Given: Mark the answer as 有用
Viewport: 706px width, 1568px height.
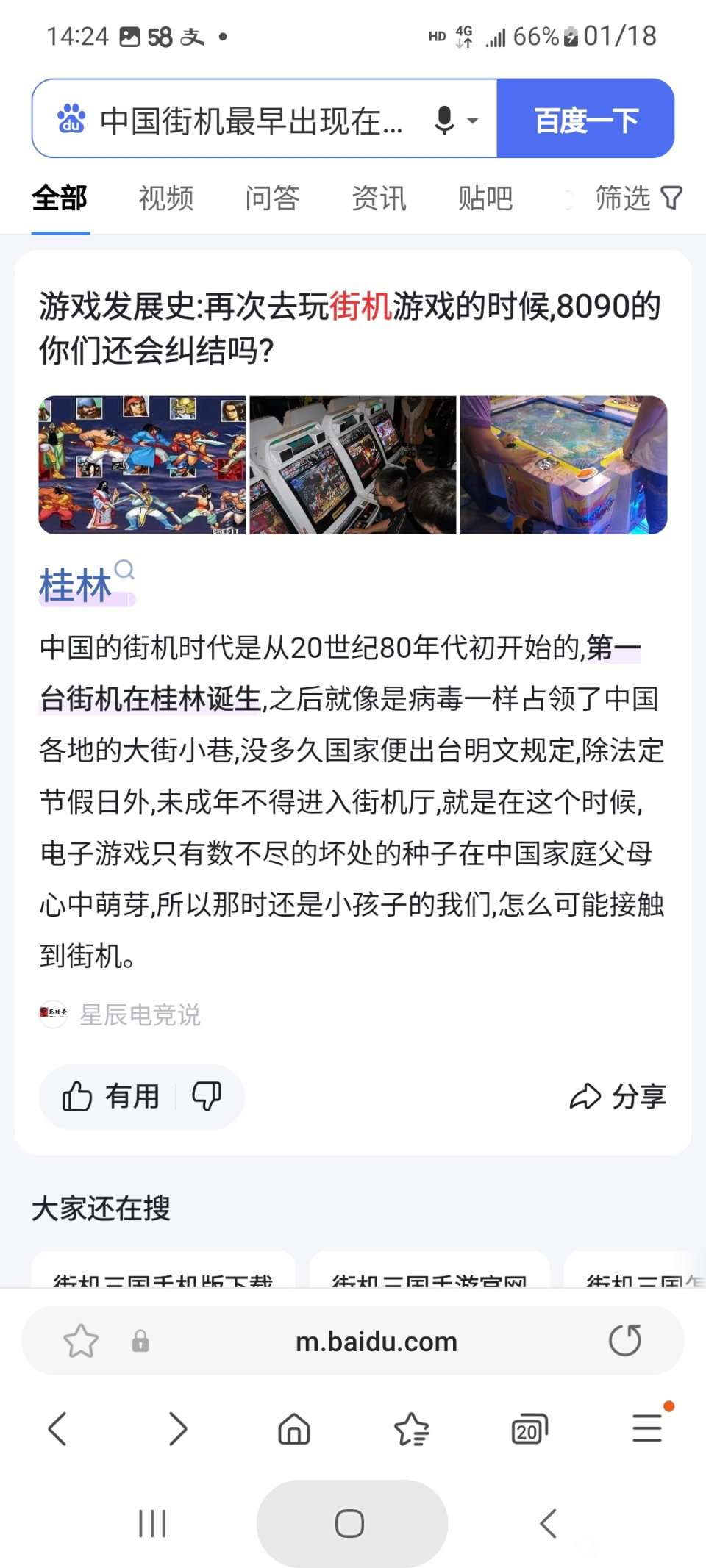Looking at the screenshot, I should pos(112,1097).
